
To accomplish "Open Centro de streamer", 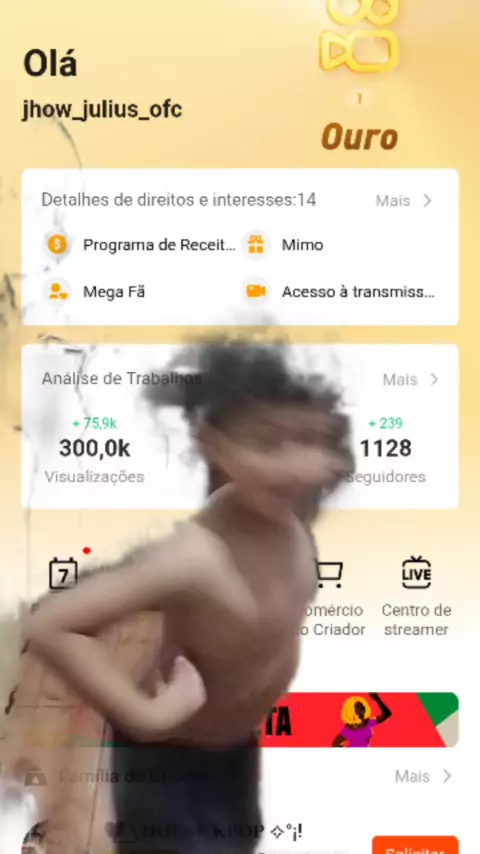I will (x=416, y=597).
